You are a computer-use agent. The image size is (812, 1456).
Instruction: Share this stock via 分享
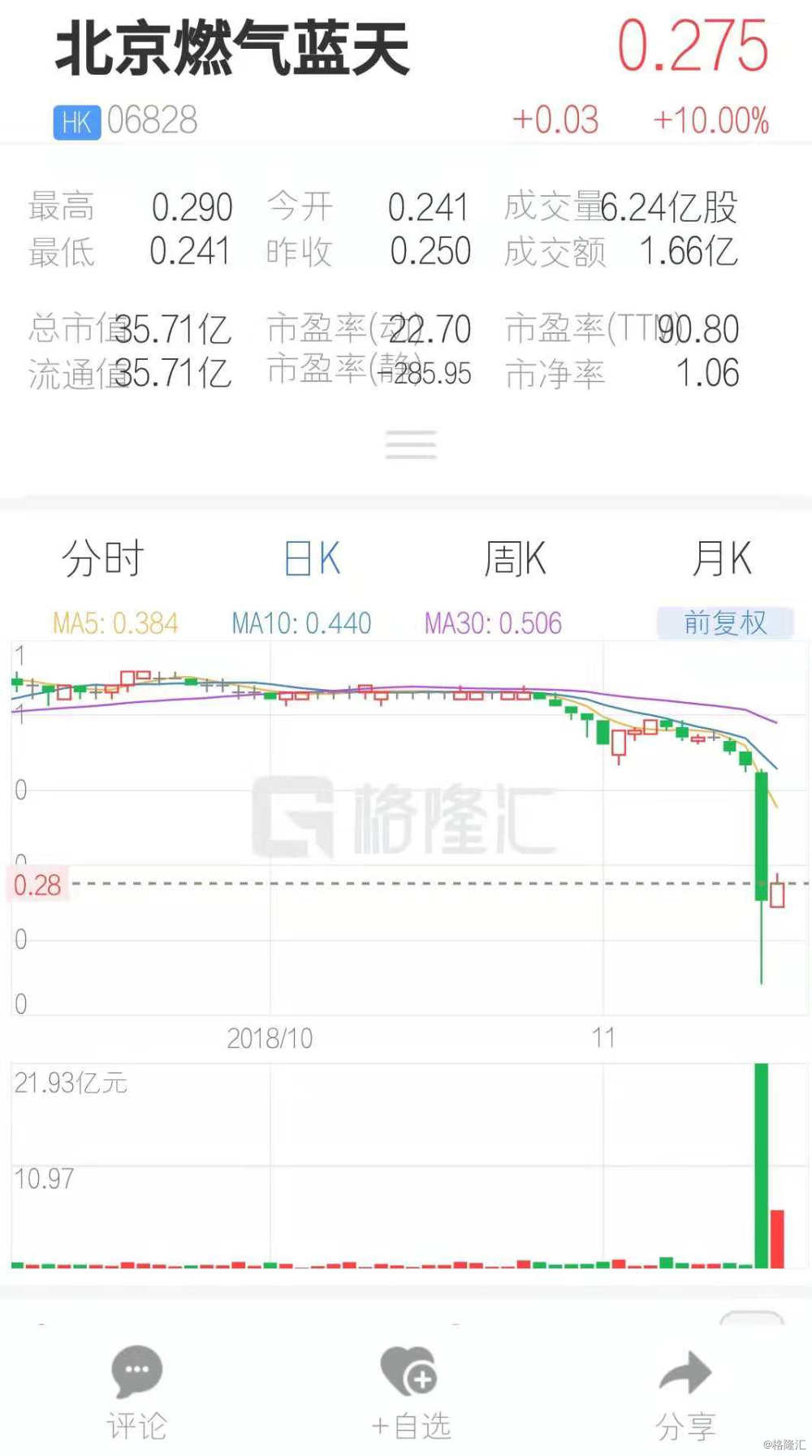685,1392
